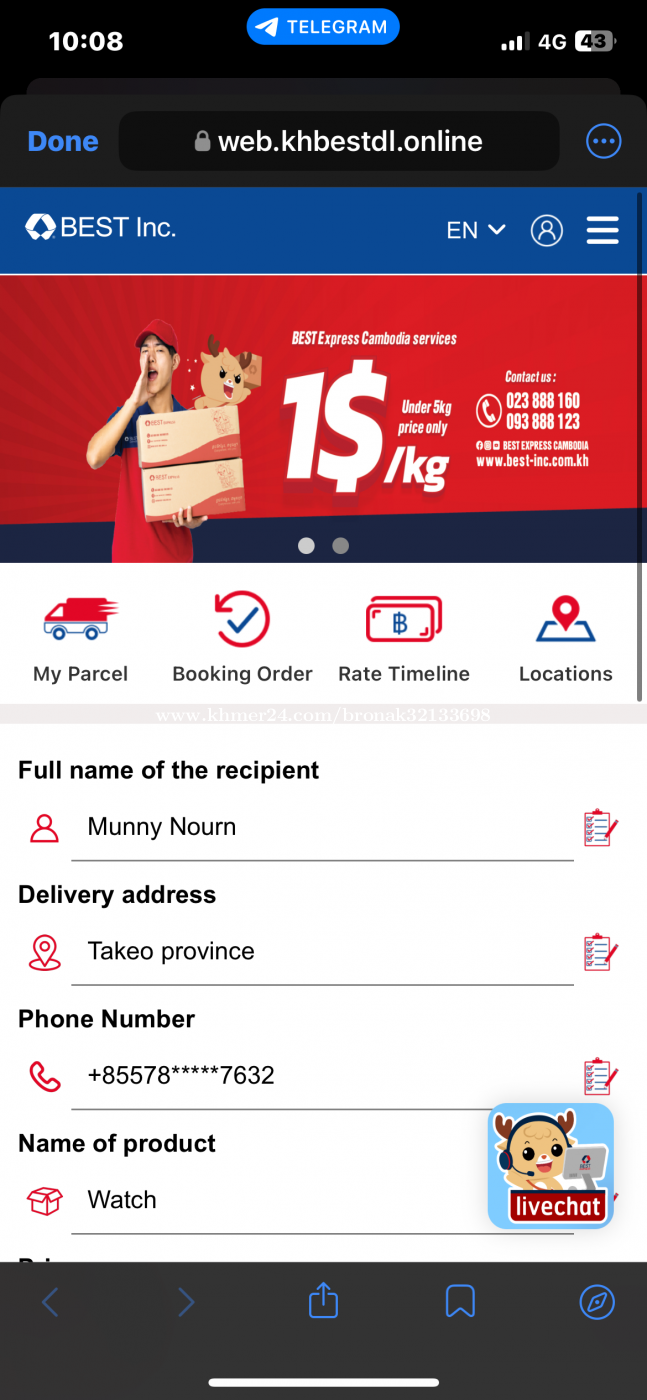
Task: Go to Booking Order
Action: pyautogui.click(x=242, y=638)
